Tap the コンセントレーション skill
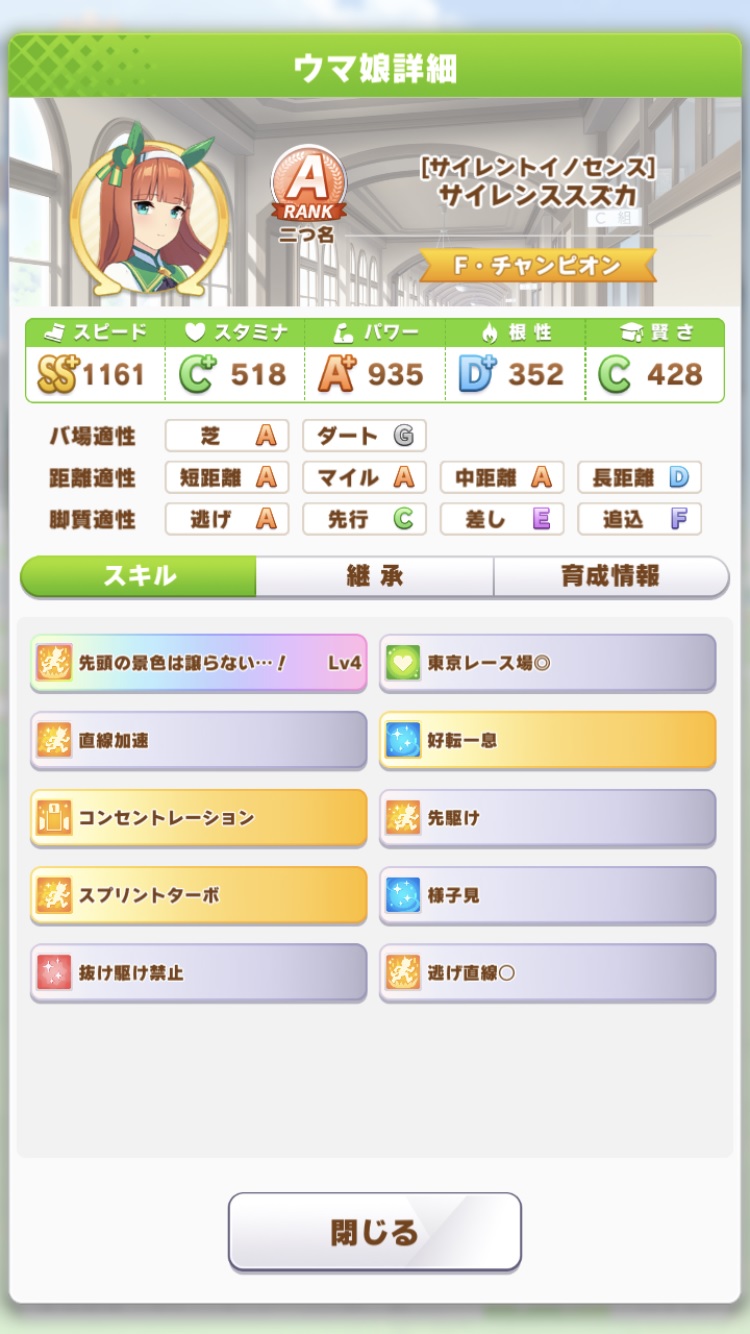 pos(198,817)
